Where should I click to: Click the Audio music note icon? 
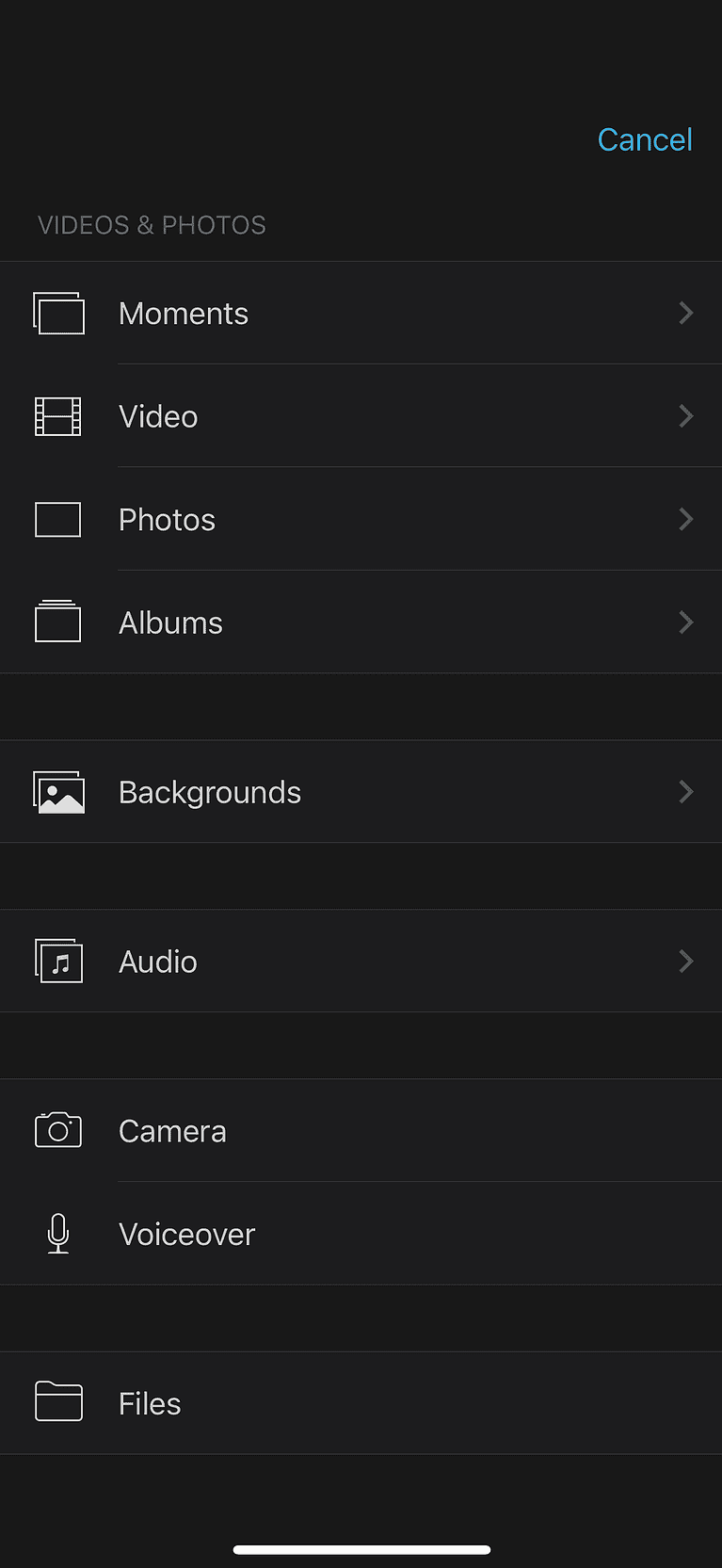pos(57,961)
